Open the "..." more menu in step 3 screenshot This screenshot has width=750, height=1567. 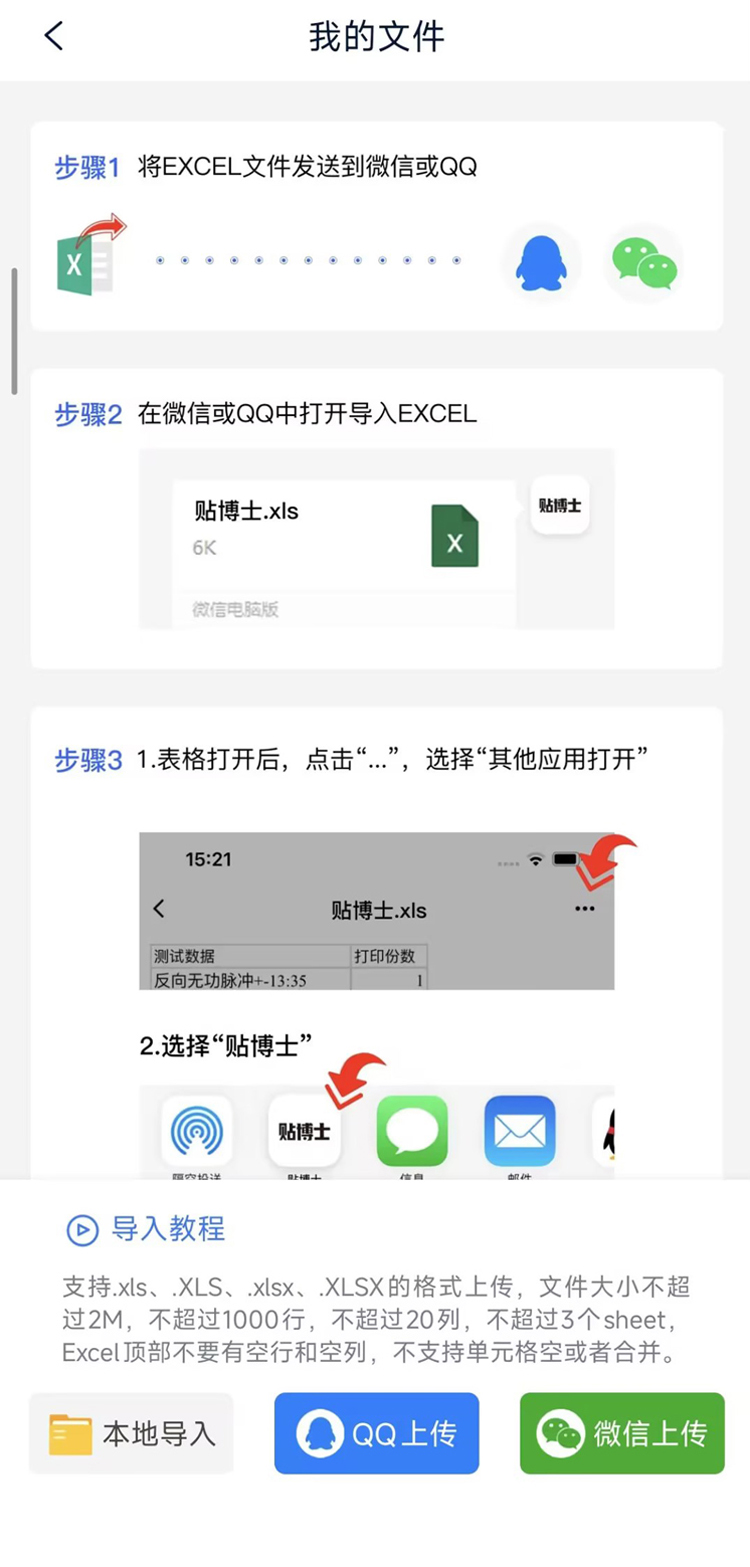(586, 907)
